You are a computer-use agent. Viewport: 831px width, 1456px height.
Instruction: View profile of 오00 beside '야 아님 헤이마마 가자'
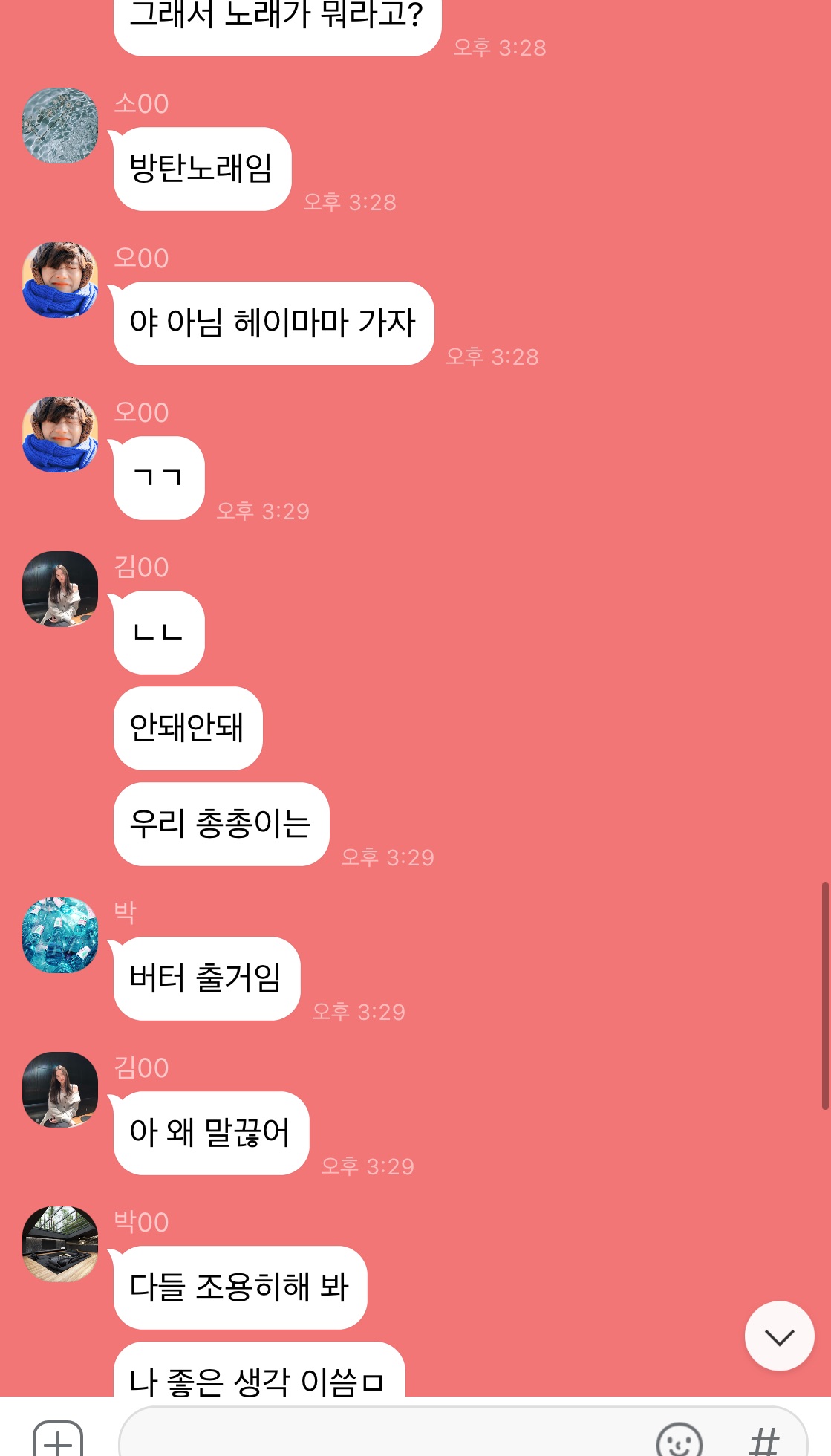pos(60,280)
